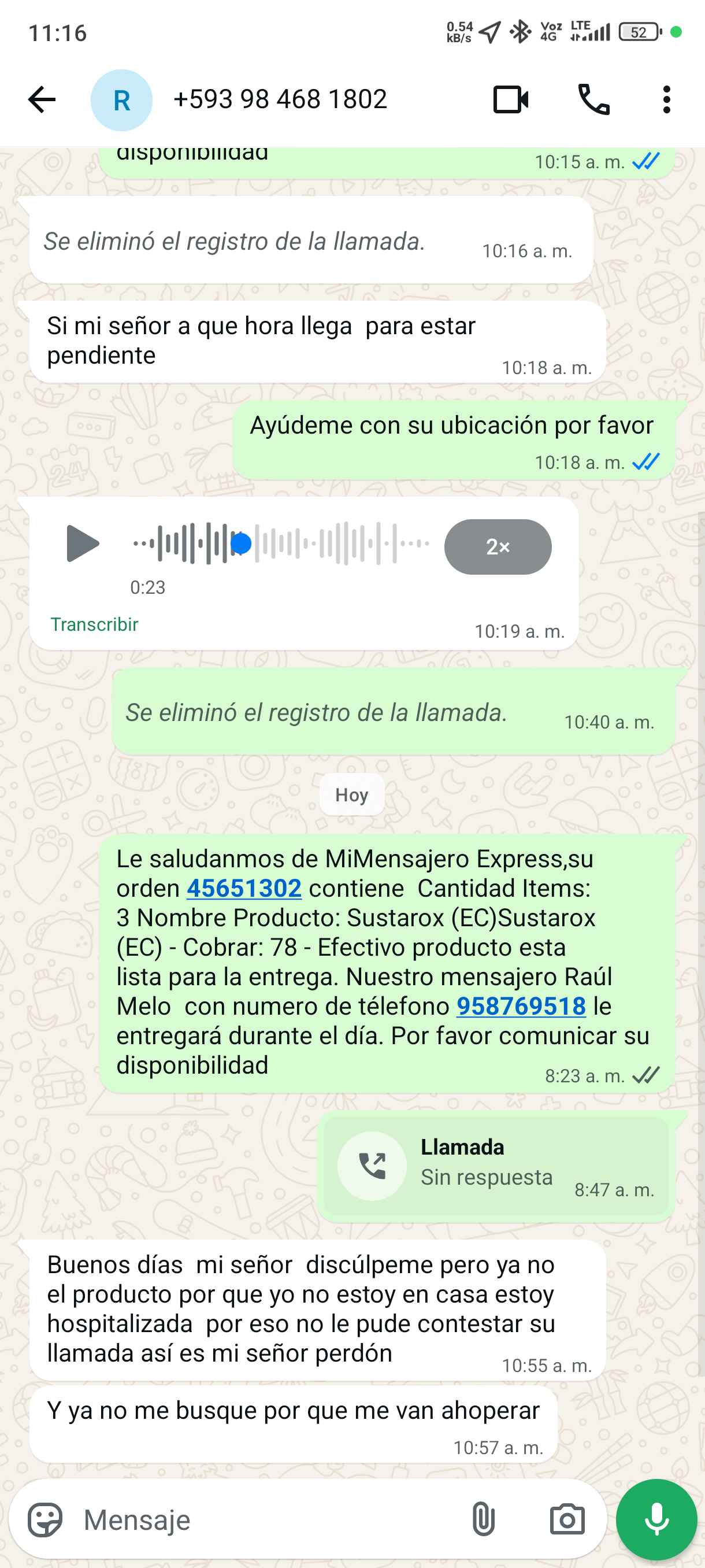This screenshot has height=1568, width=705.
Task: Open contact info for +593 98 468 1802
Action: point(280,100)
